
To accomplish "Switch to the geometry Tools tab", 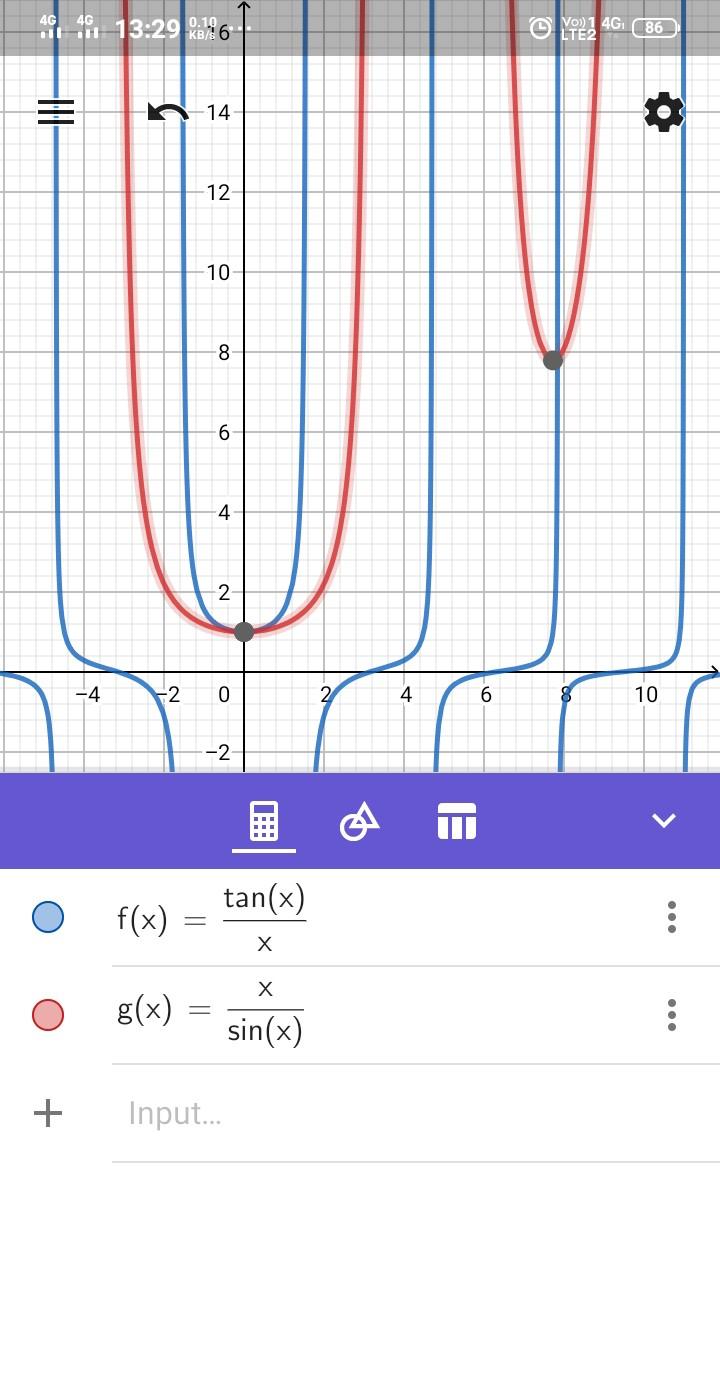I will tap(360, 822).
